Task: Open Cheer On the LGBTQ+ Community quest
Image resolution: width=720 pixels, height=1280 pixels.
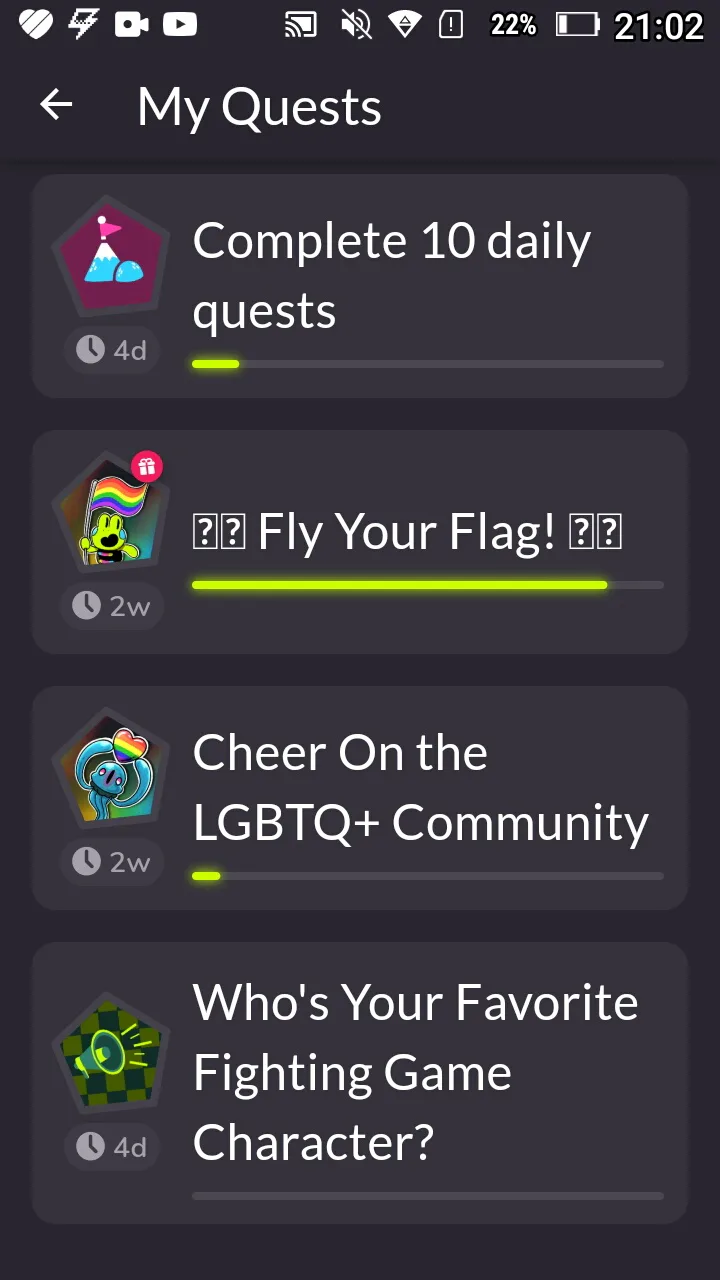Action: tap(360, 797)
